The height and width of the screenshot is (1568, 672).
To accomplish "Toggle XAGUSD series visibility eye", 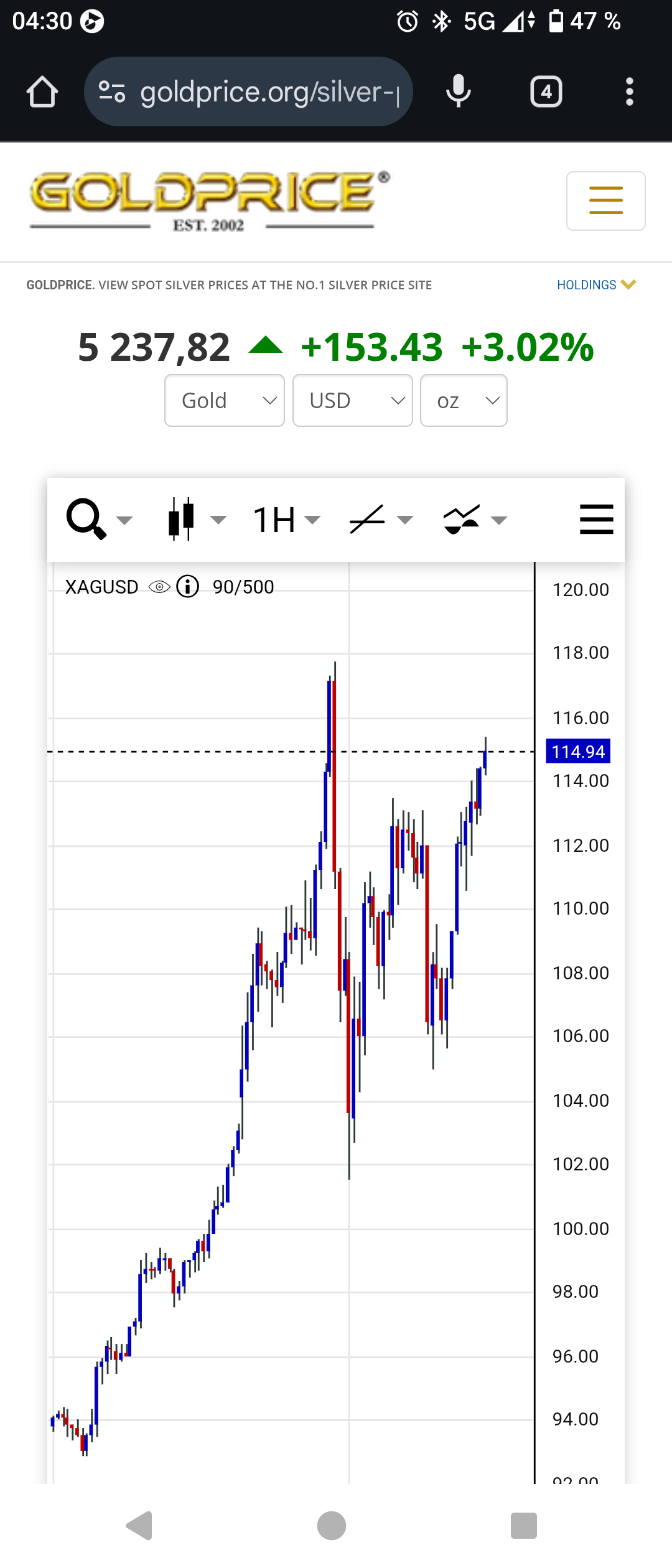I will (x=159, y=587).
